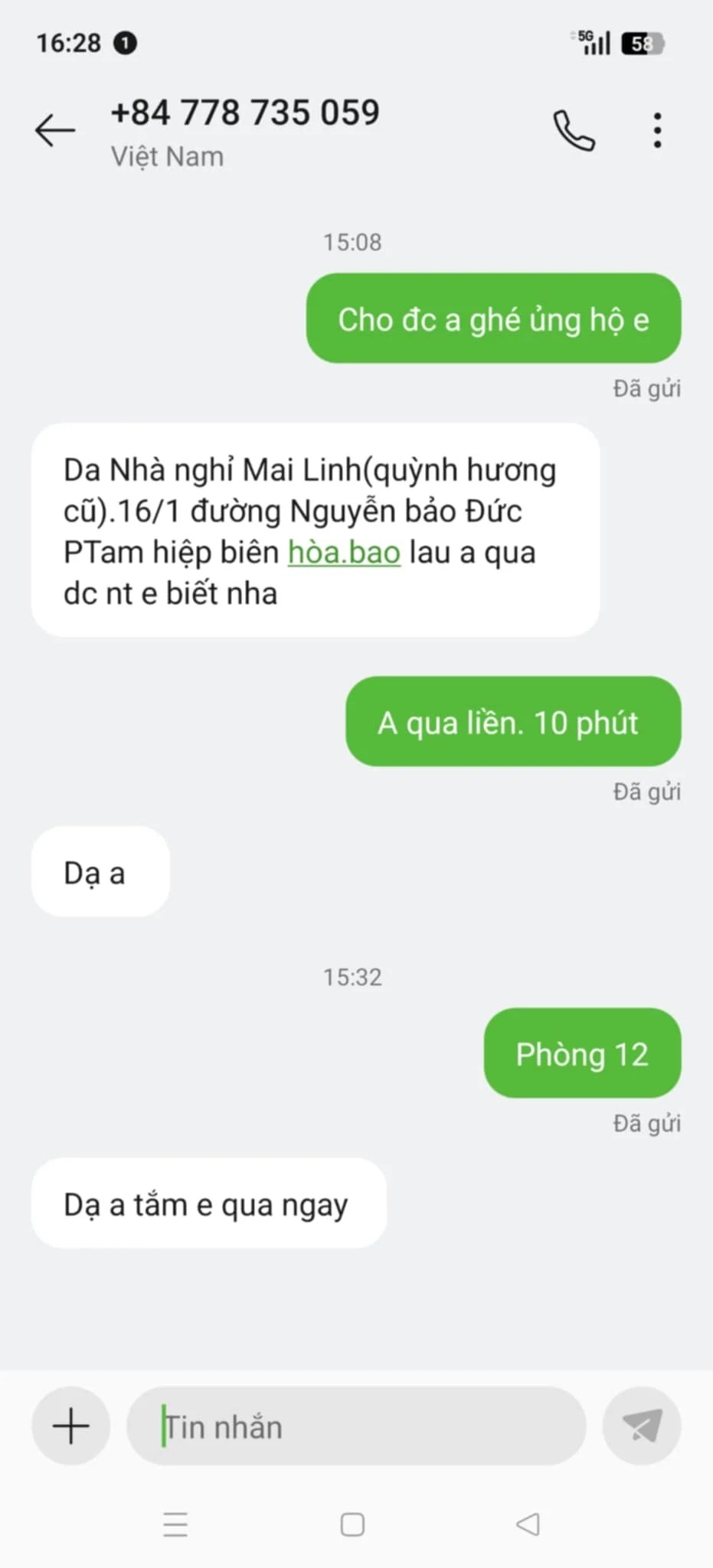Go back to the message list

55,130
